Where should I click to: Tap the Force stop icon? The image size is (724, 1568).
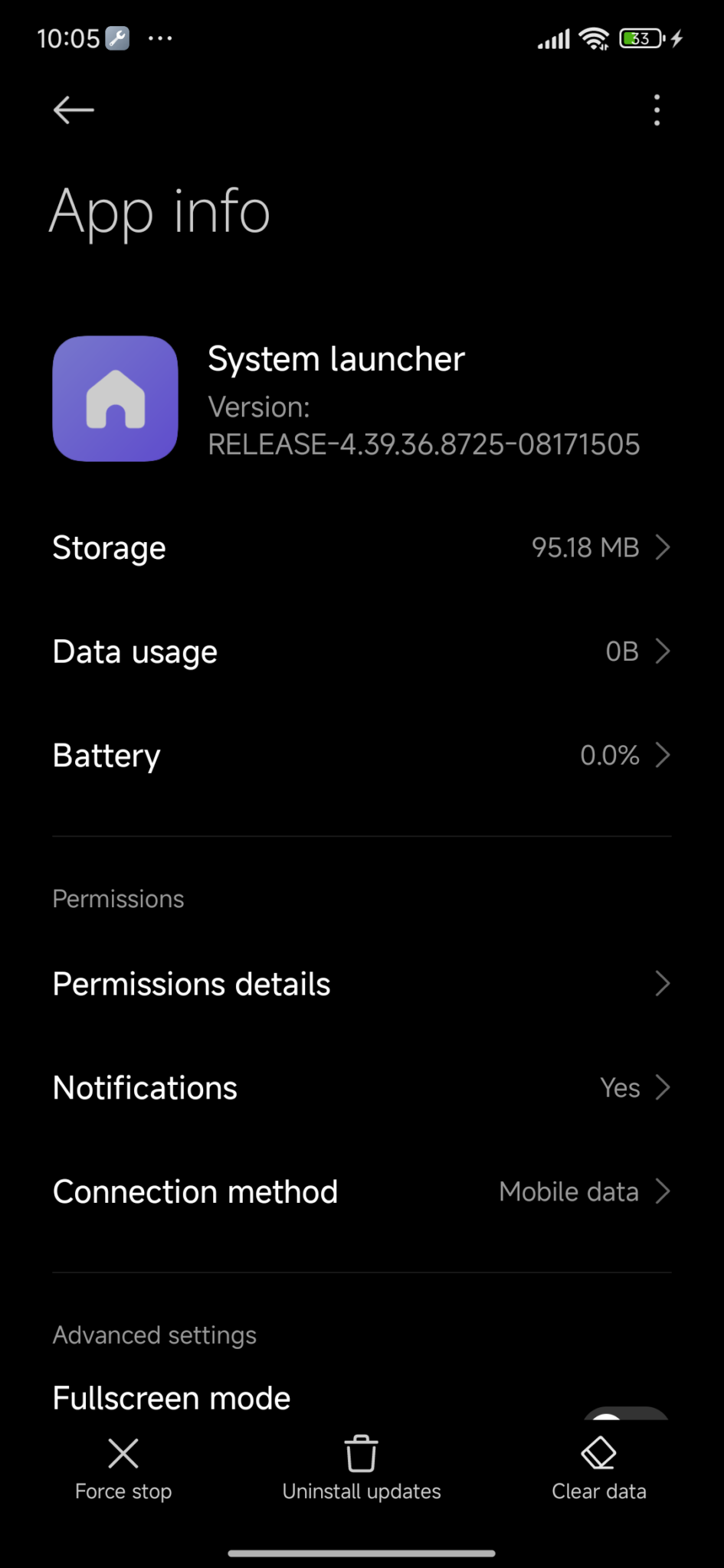pyautogui.click(x=123, y=1452)
